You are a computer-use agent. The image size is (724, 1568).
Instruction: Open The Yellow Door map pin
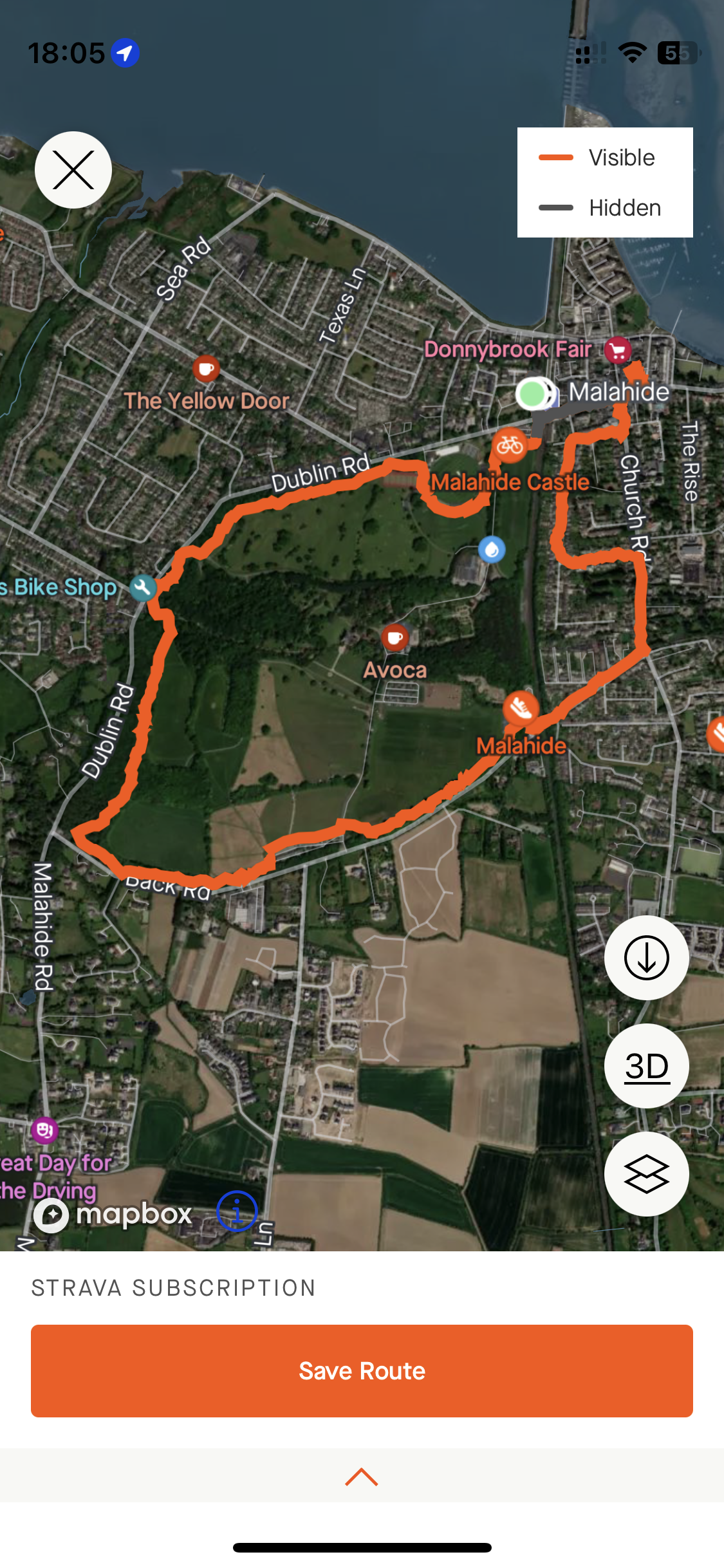pyautogui.click(x=206, y=369)
